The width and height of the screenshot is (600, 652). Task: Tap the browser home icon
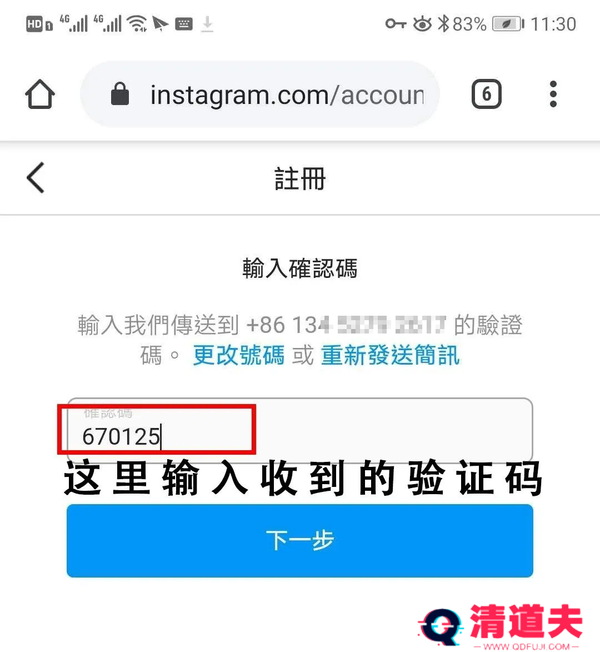[40, 95]
